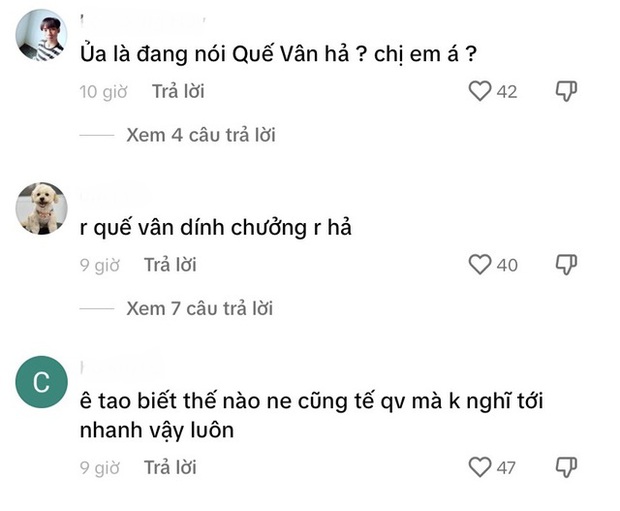The image size is (620, 511).
Task: Reply to the 'r quế vân dính chưởng' comment
Action: coord(170,265)
